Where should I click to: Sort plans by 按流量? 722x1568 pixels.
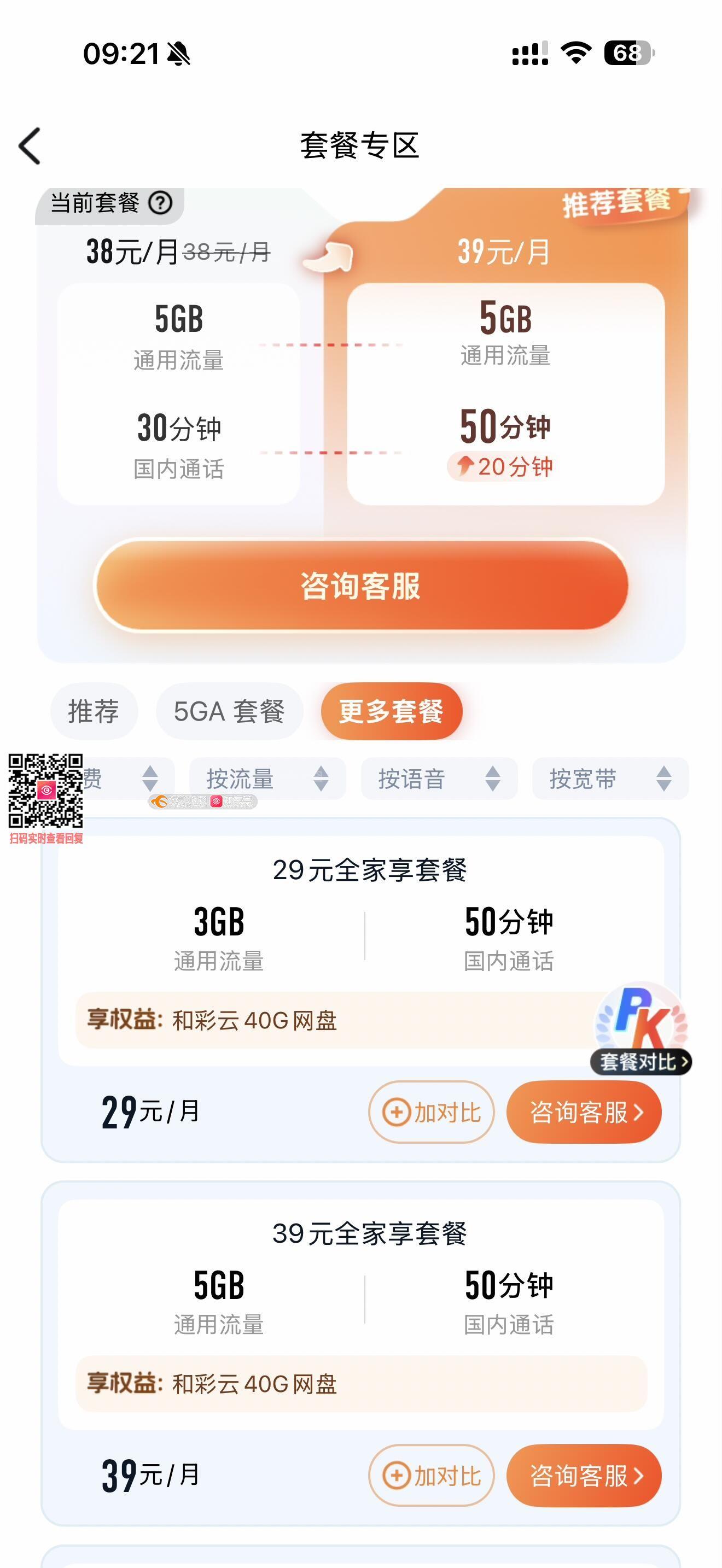coord(266,779)
